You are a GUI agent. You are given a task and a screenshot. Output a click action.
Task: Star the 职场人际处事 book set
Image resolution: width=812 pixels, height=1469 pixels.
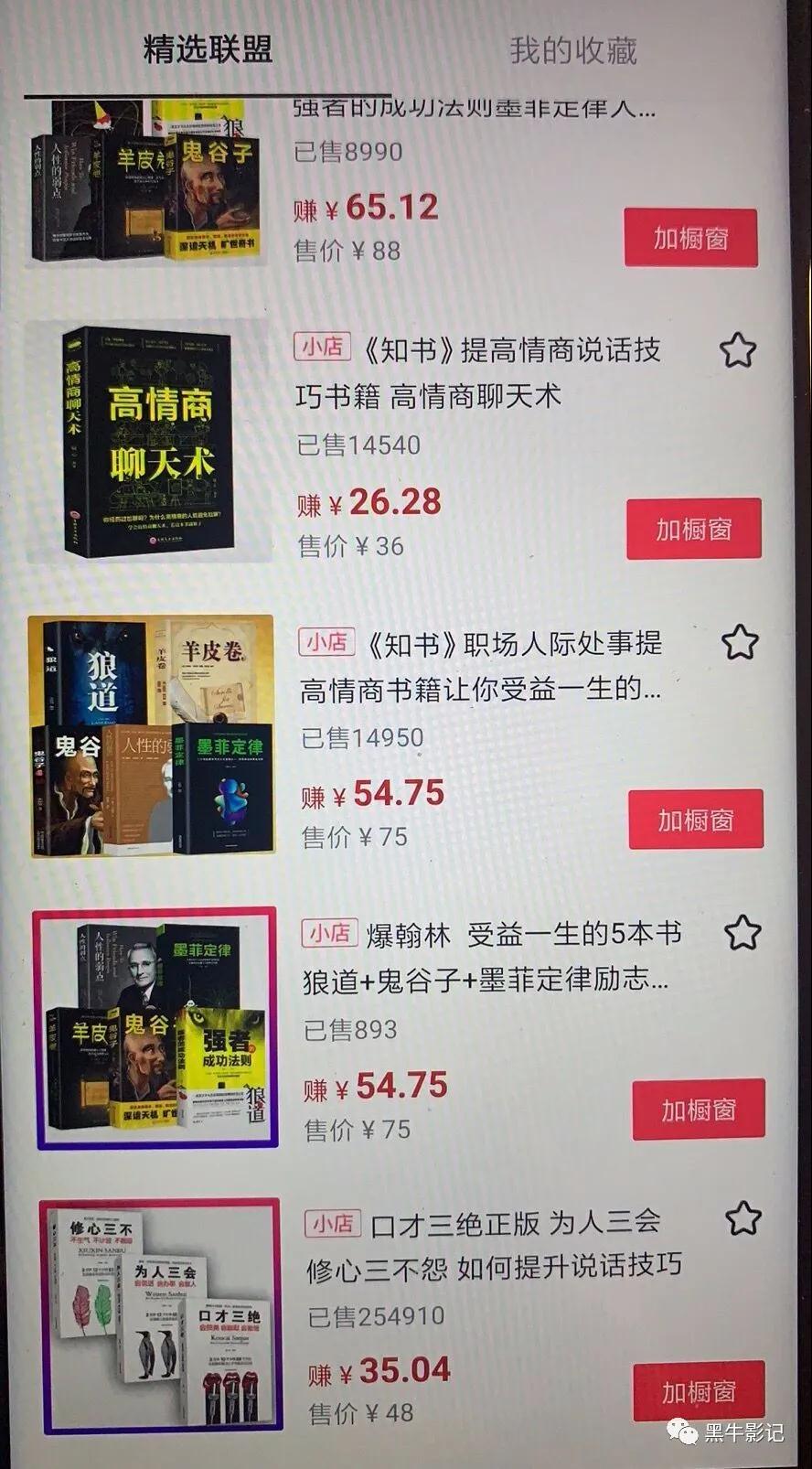click(x=740, y=643)
